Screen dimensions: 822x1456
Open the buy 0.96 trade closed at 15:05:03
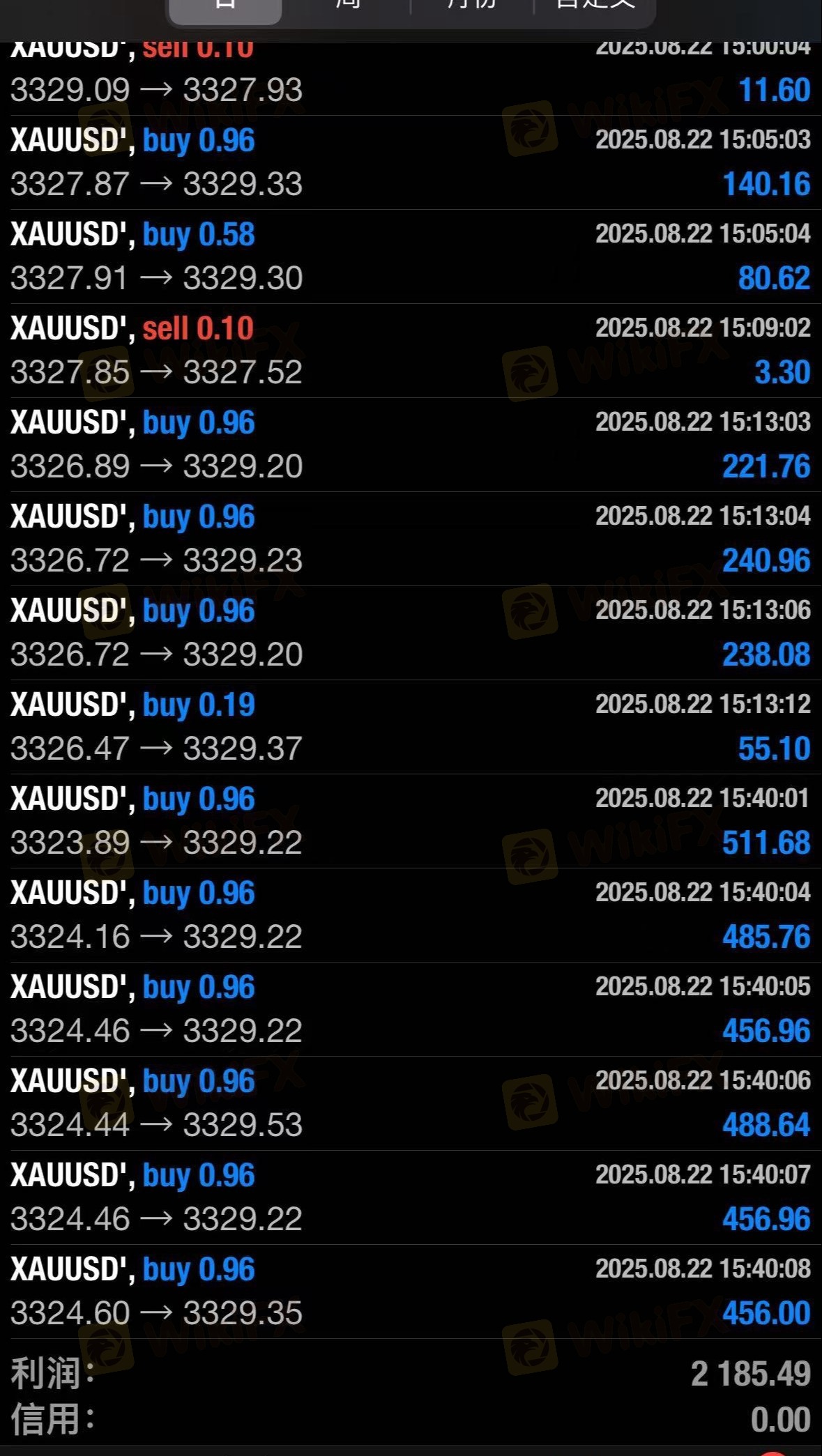411,162
